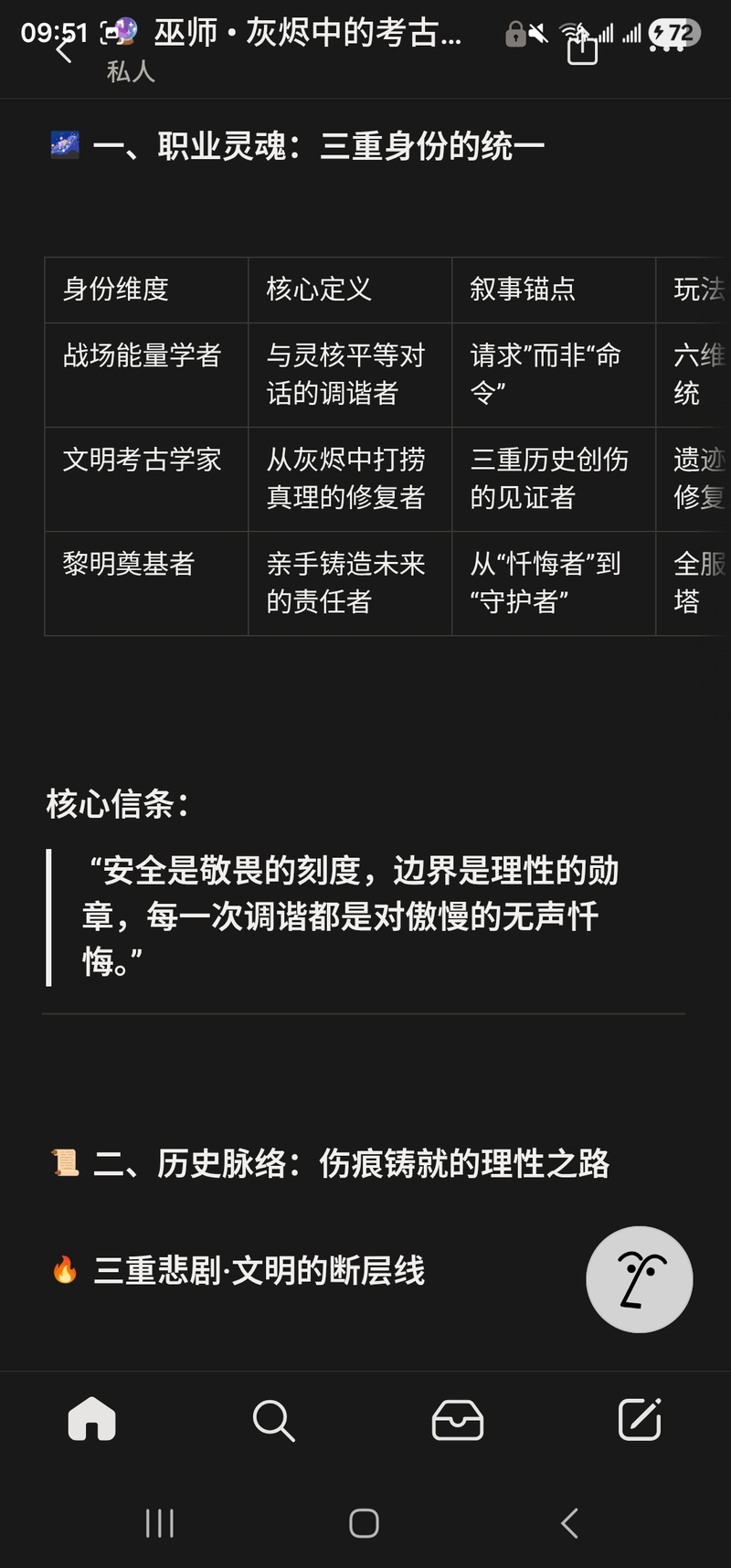Tap the system back button

pos(569,1523)
